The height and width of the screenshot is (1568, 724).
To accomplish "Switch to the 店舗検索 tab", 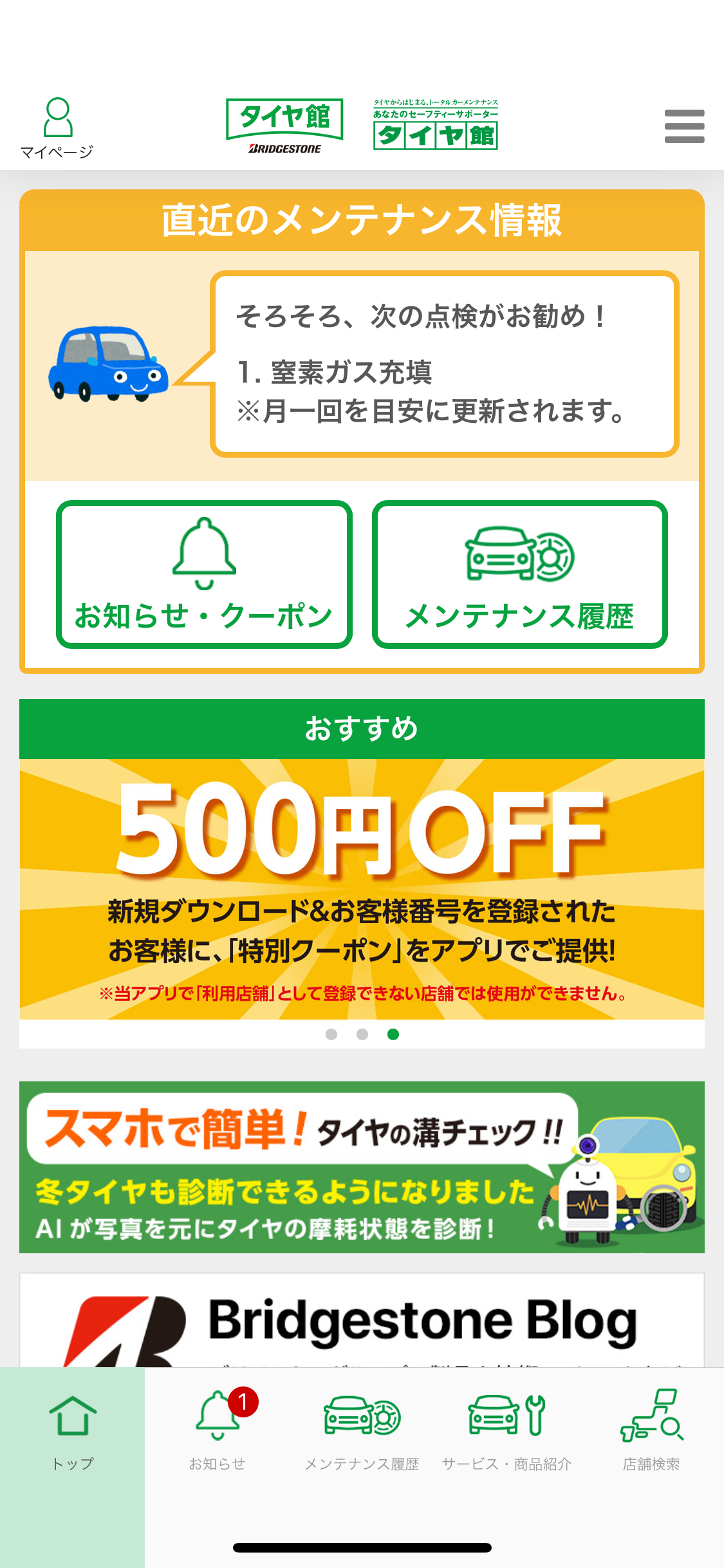I will coord(651,1430).
